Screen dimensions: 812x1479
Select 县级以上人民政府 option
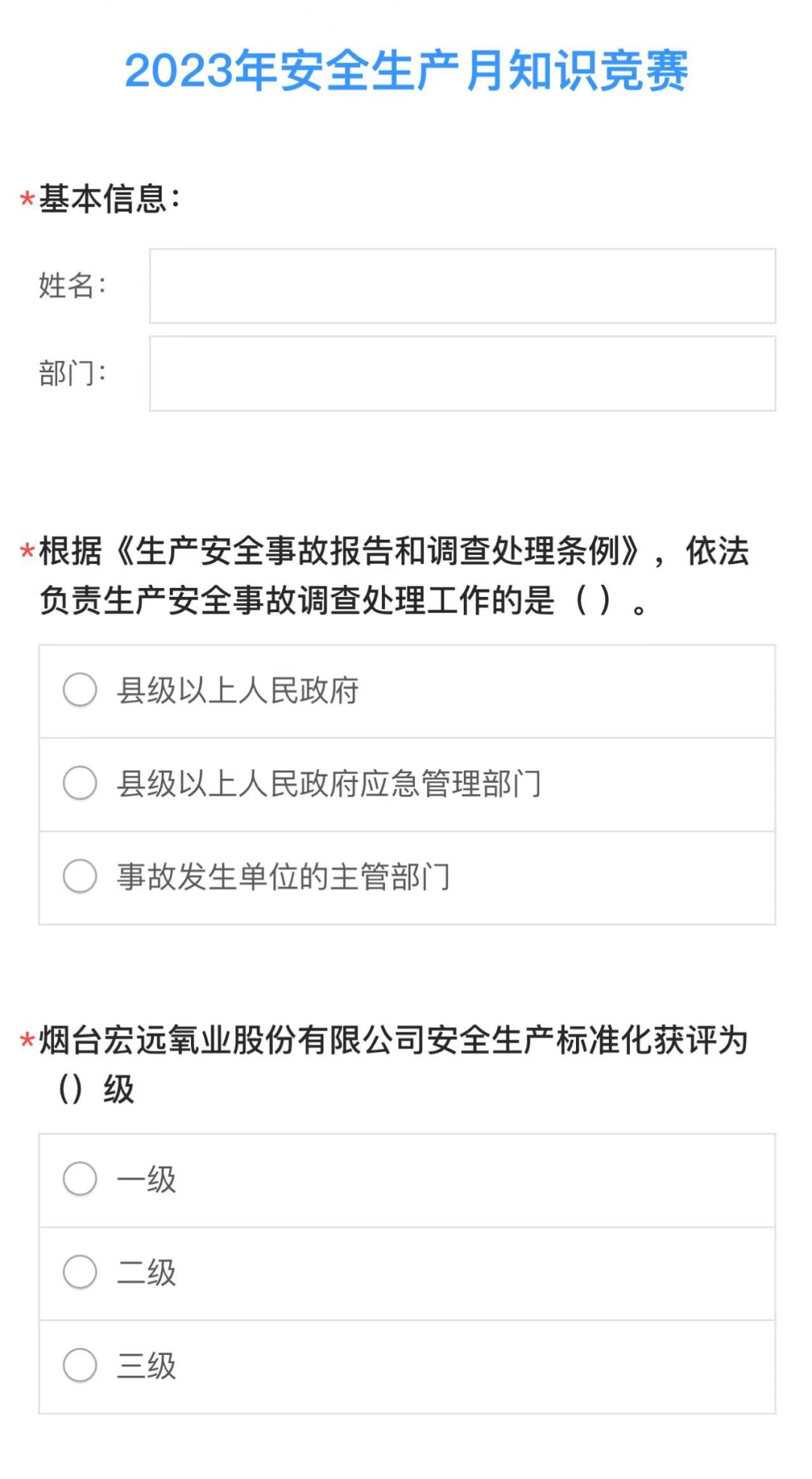point(80,690)
